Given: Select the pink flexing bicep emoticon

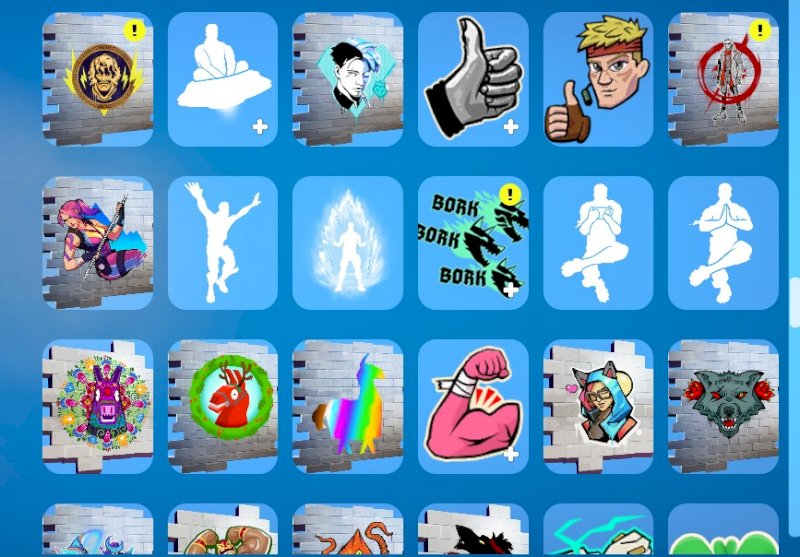Looking at the screenshot, I should coord(472,407).
